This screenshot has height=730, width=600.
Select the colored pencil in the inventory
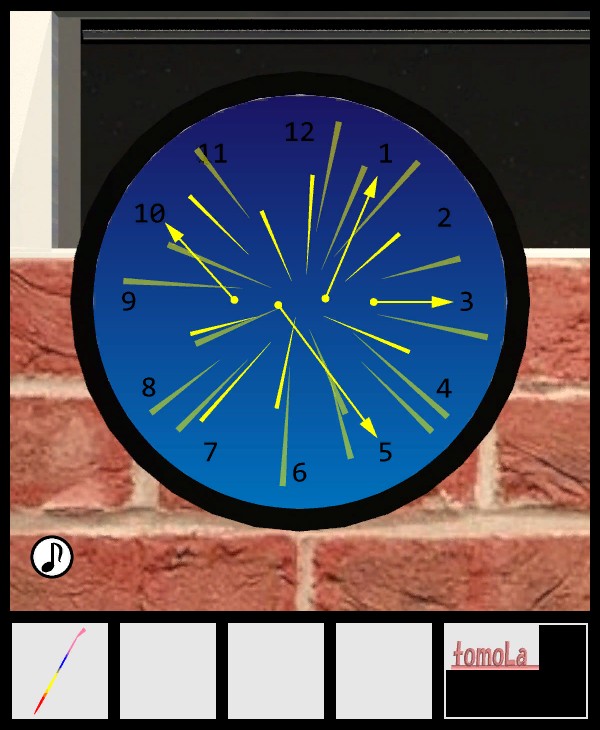(60, 671)
